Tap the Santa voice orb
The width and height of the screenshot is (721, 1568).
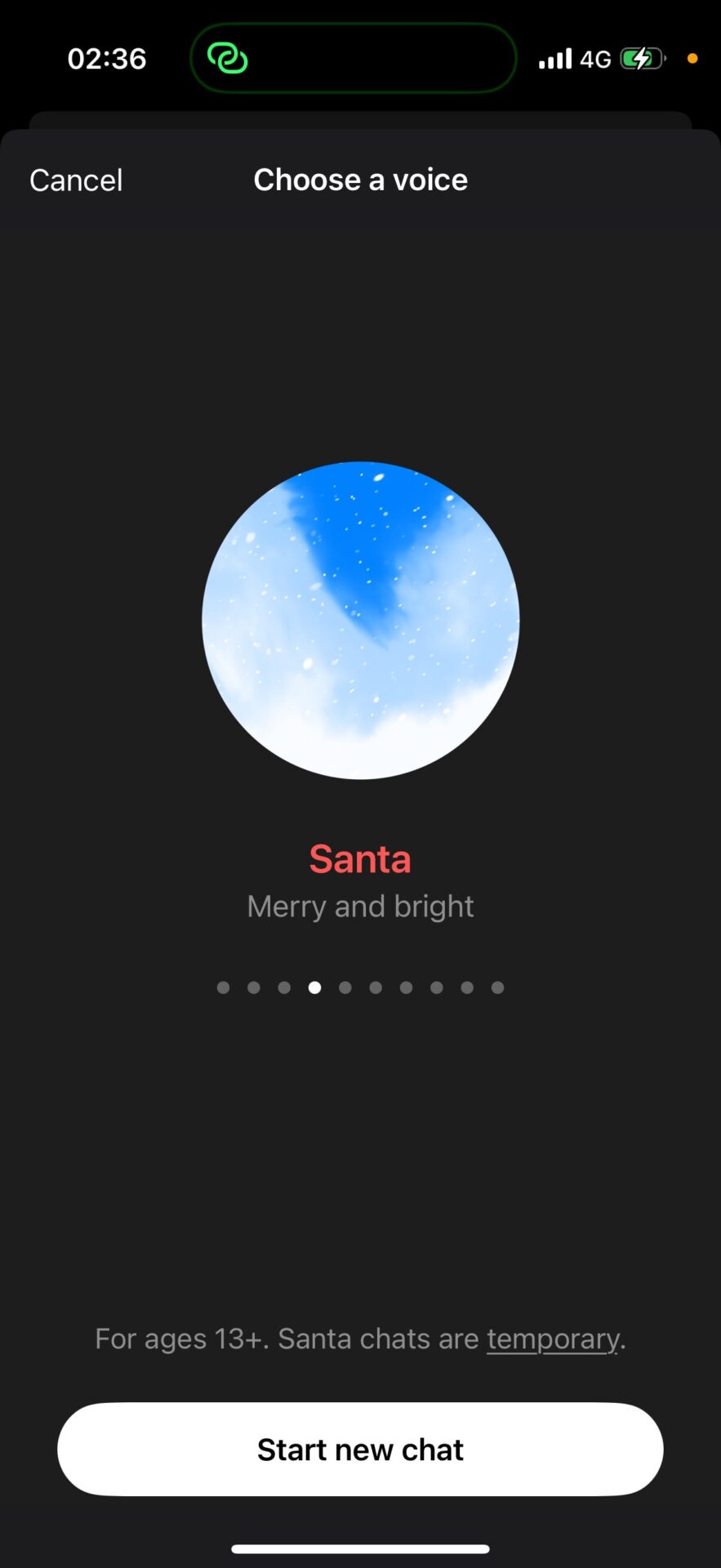[360, 621]
